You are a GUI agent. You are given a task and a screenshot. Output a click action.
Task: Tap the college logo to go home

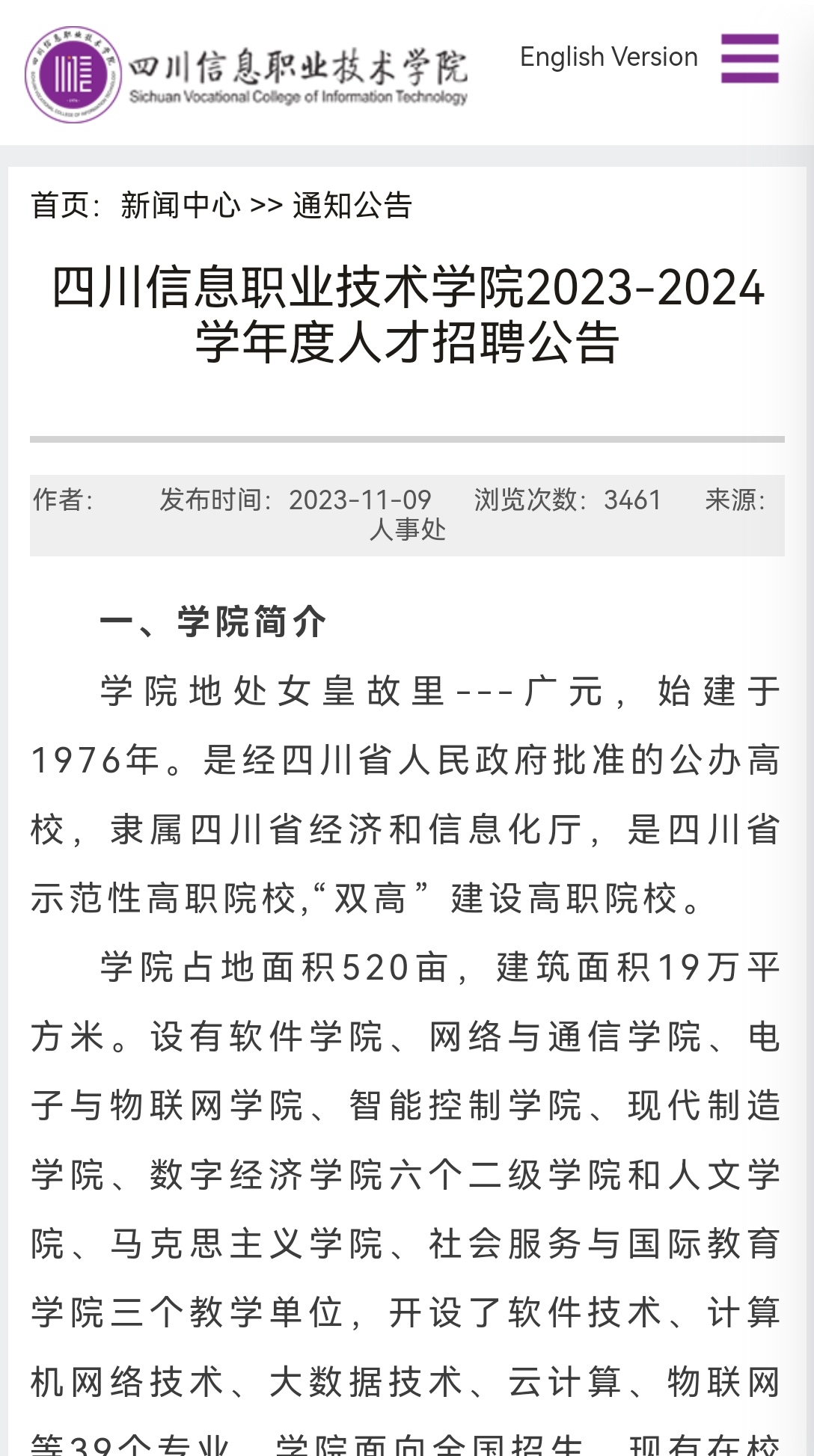[x=246, y=74]
